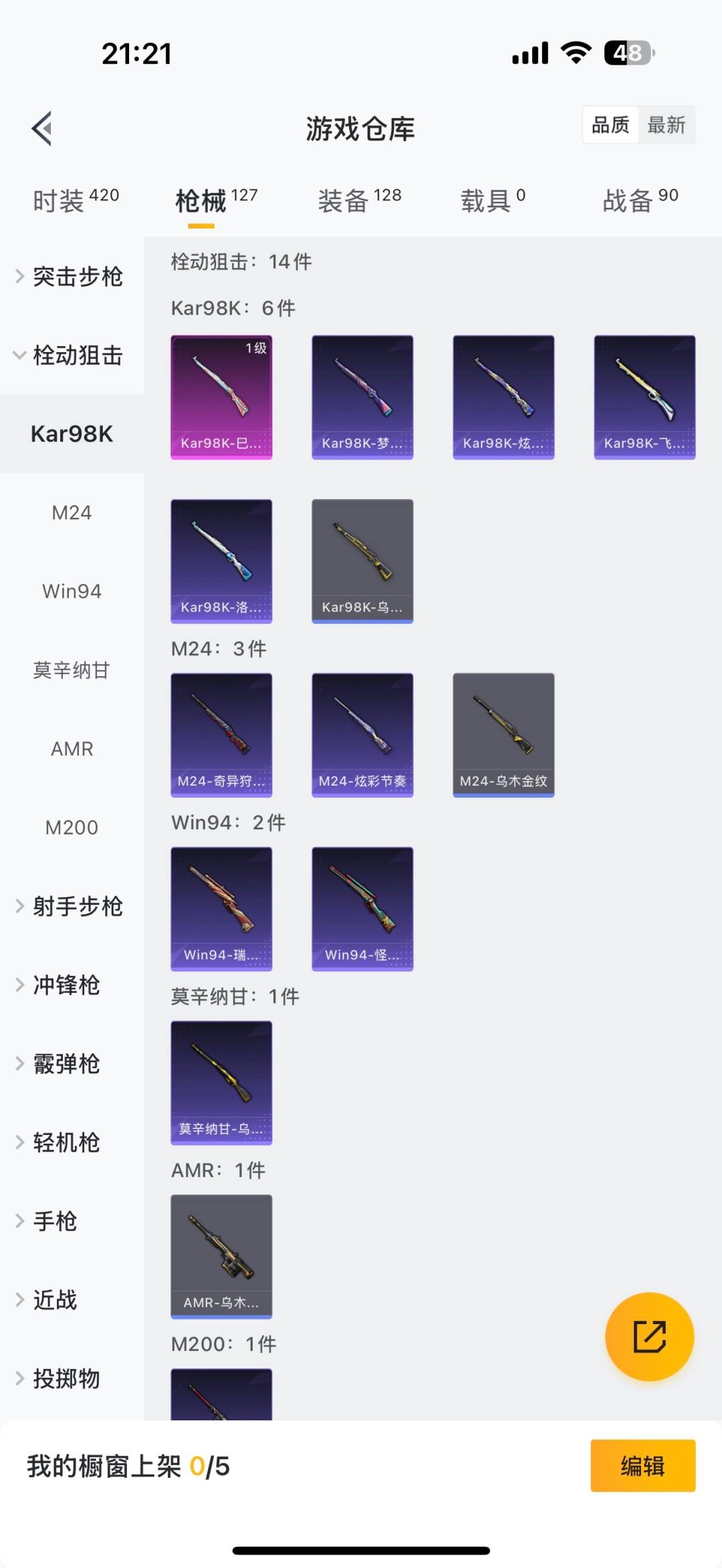View the Win94-瑞 skin
Image resolution: width=722 pixels, height=1568 pixels.
[221, 909]
